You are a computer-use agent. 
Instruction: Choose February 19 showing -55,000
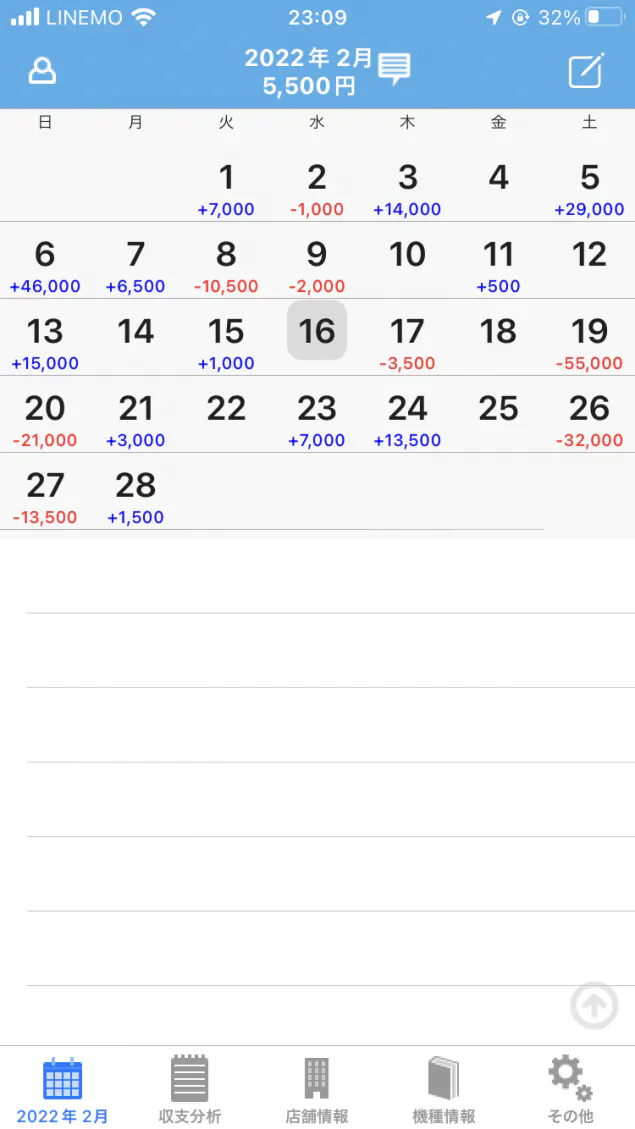[x=589, y=342]
